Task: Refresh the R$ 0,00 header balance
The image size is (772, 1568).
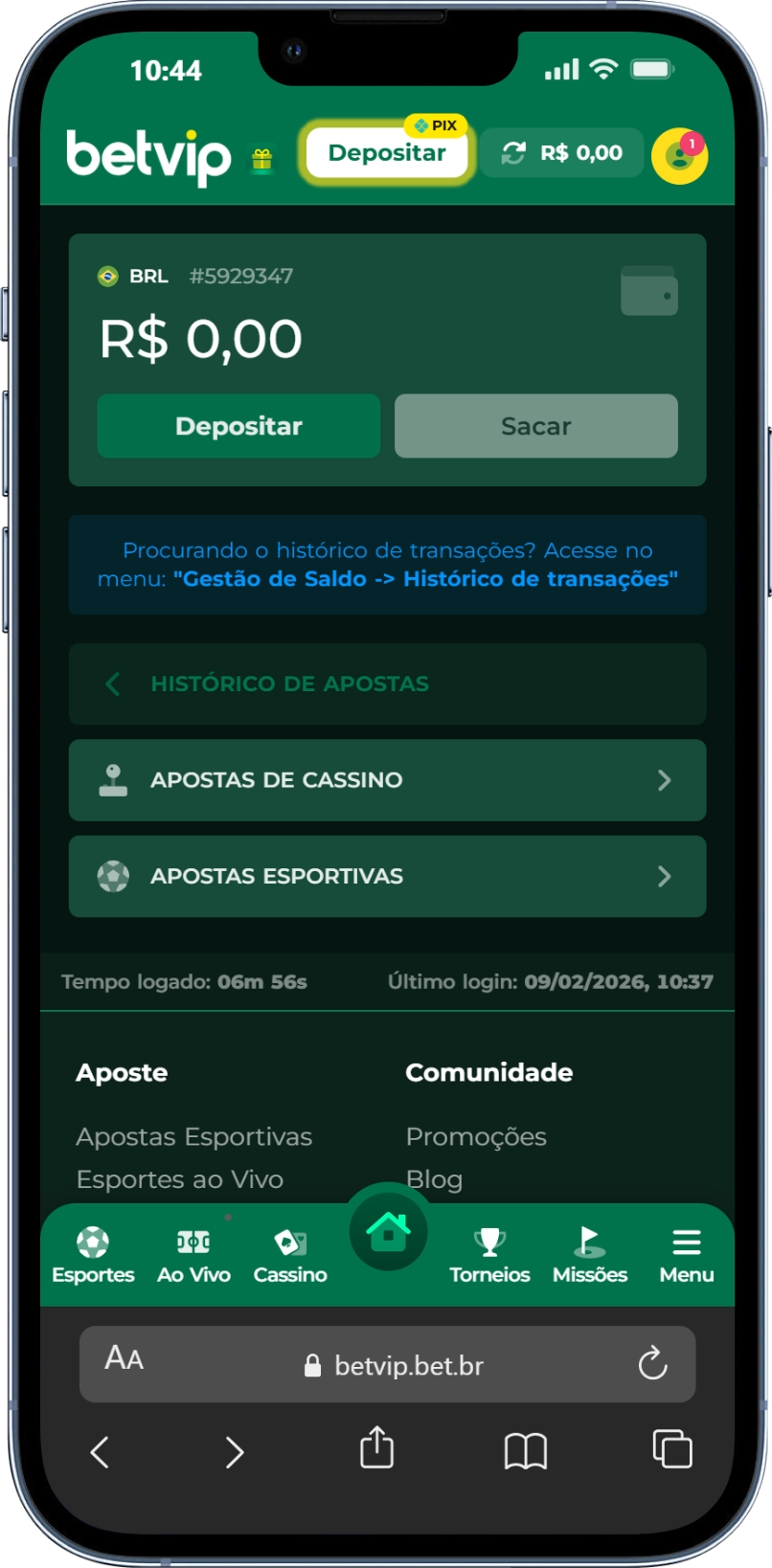Action: 514,153
